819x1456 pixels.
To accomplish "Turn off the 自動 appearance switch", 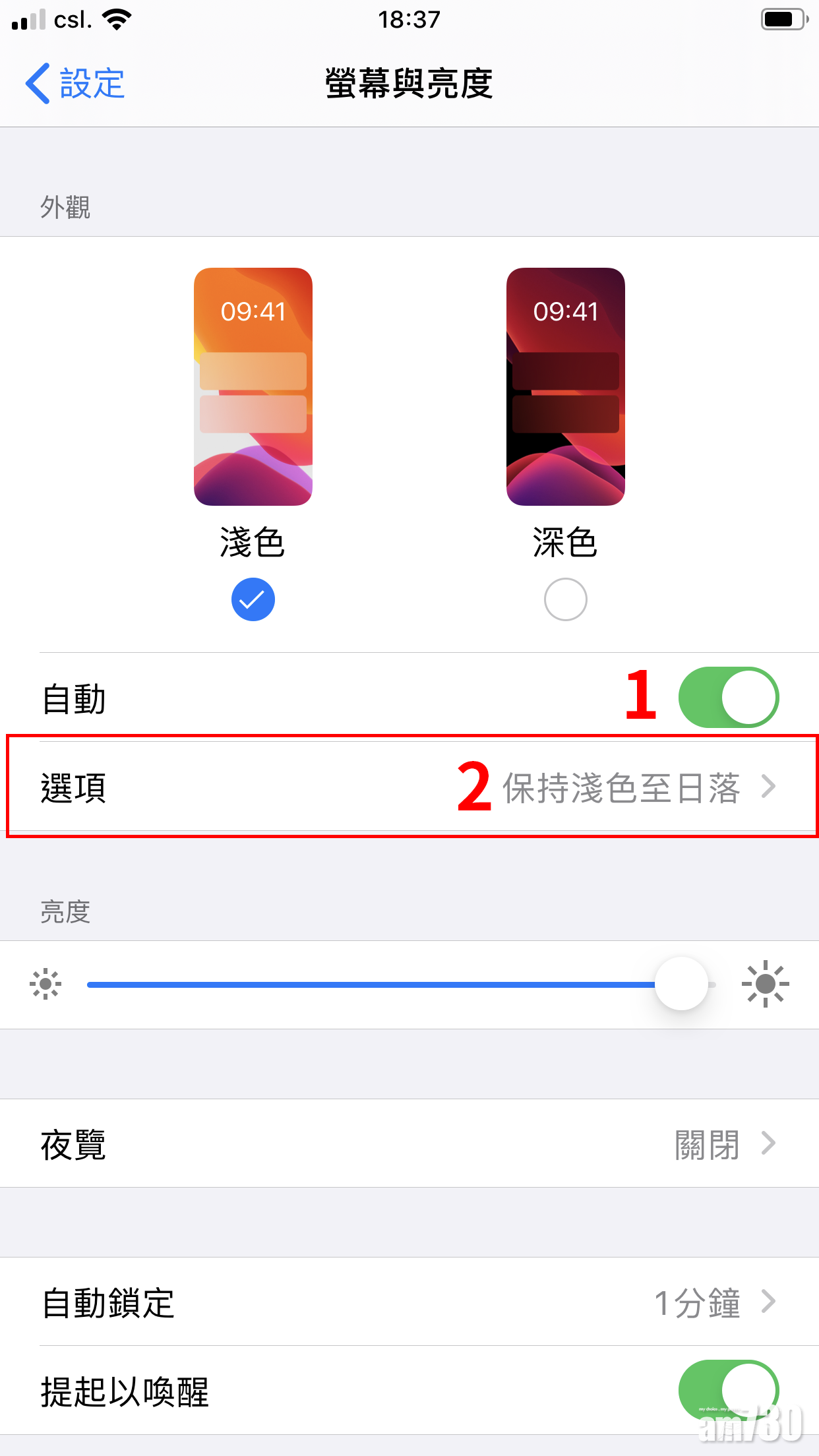I will click(x=728, y=697).
